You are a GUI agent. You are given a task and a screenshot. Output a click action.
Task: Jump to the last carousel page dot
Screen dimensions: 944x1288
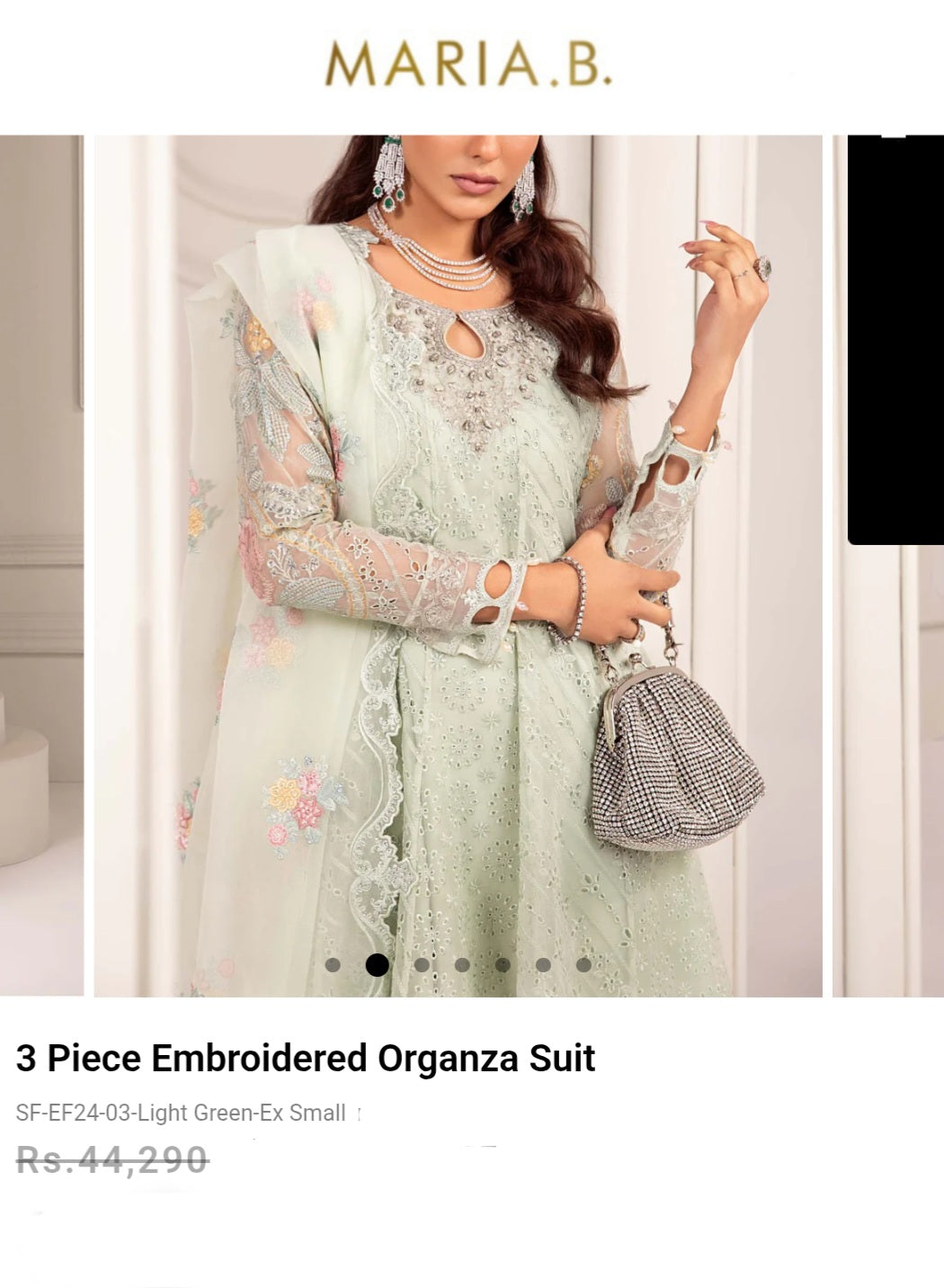tap(583, 965)
